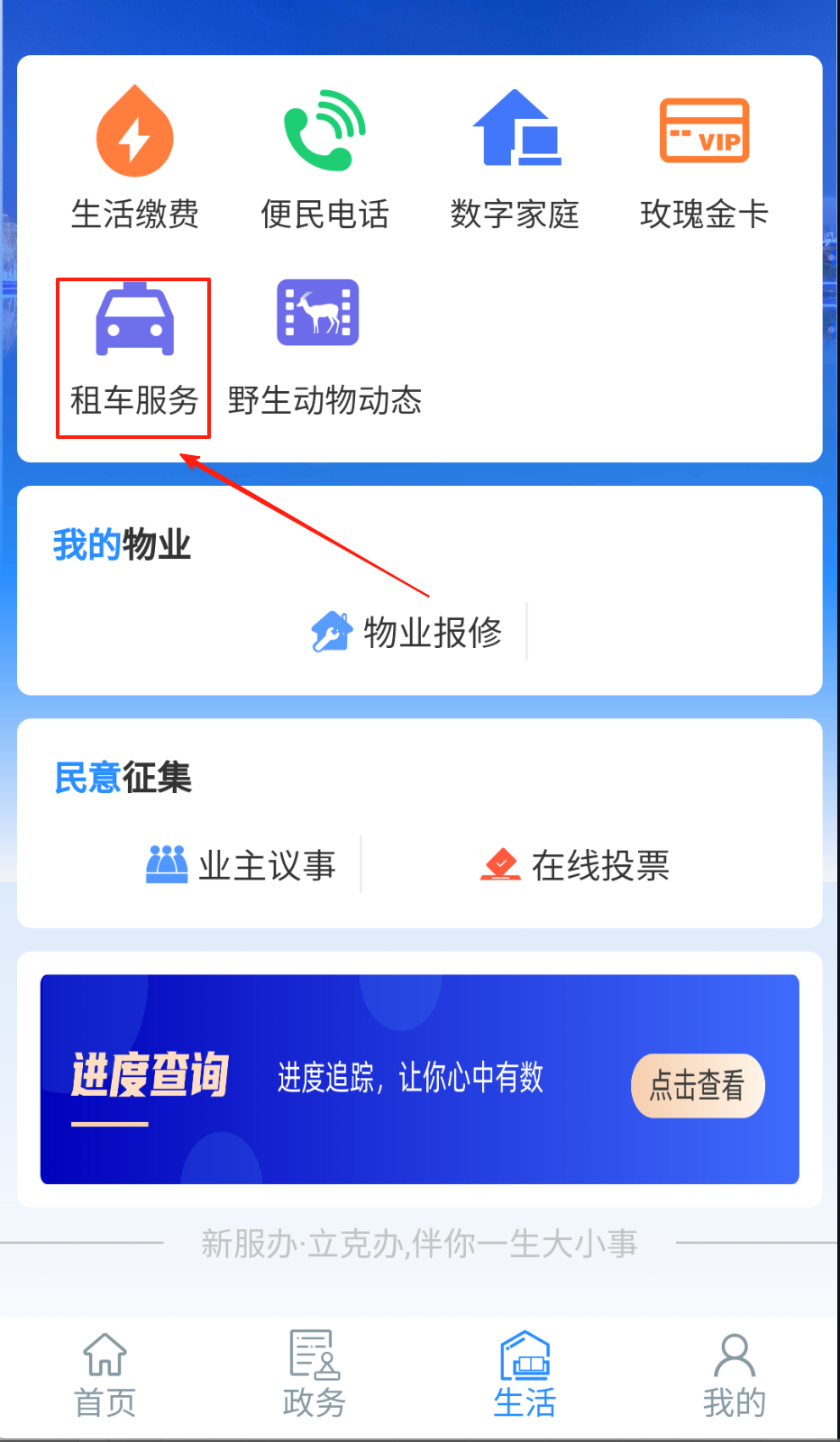Open 物业报修 property repair request
Image resolution: width=840 pixels, height=1442 pixels.
point(406,632)
